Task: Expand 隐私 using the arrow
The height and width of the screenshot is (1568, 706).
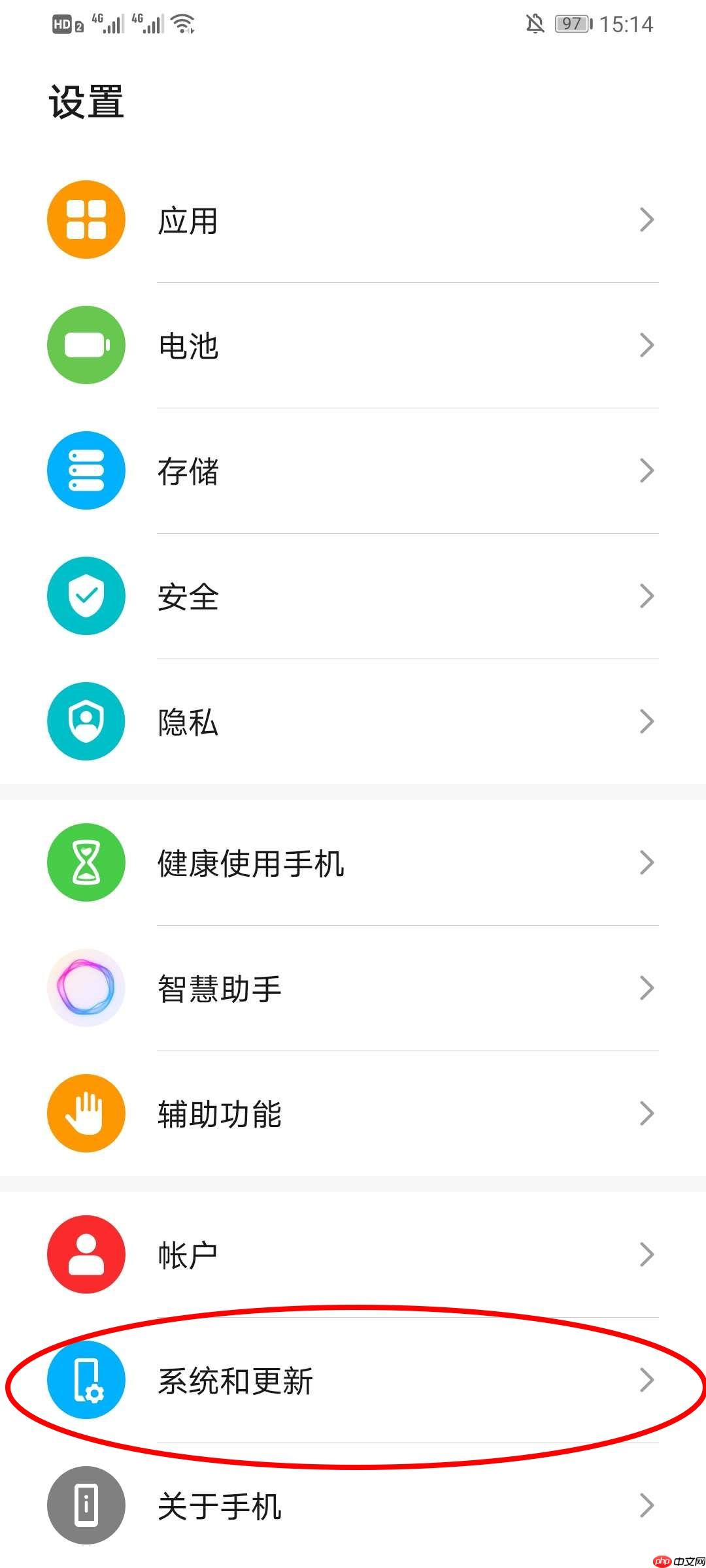Action: (x=647, y=721)
